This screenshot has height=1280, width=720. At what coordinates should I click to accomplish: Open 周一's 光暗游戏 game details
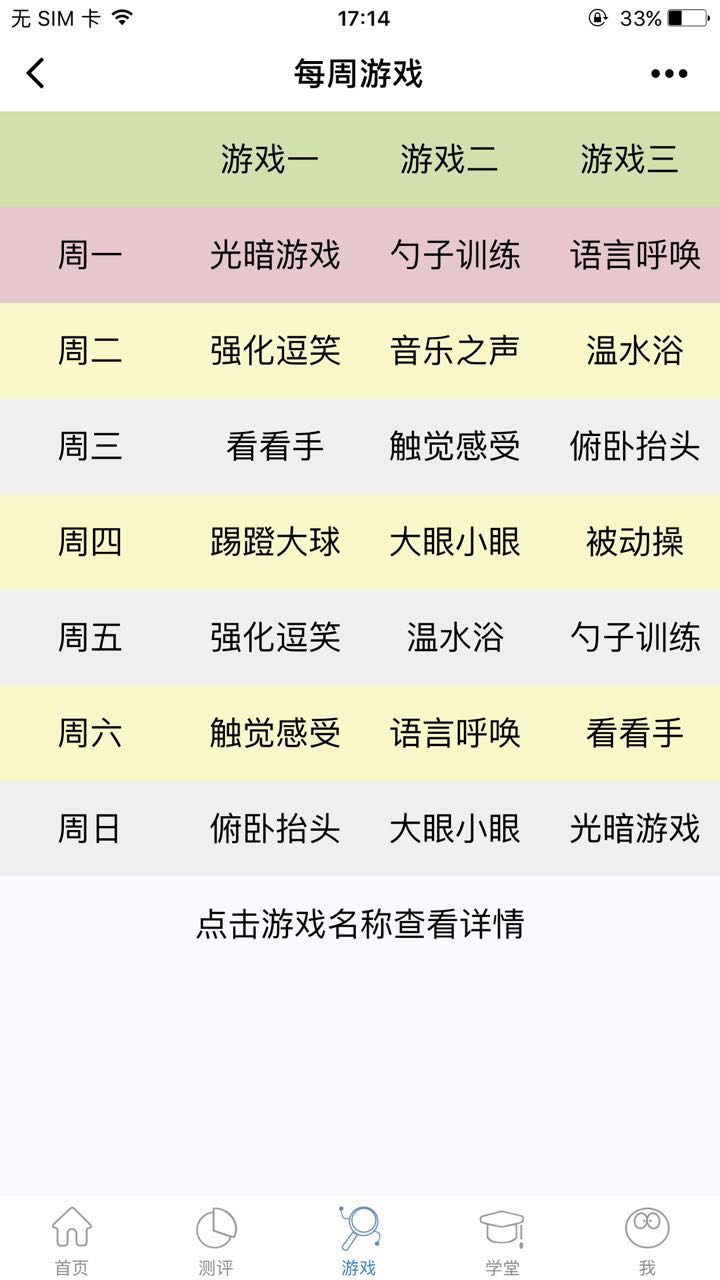275,255
